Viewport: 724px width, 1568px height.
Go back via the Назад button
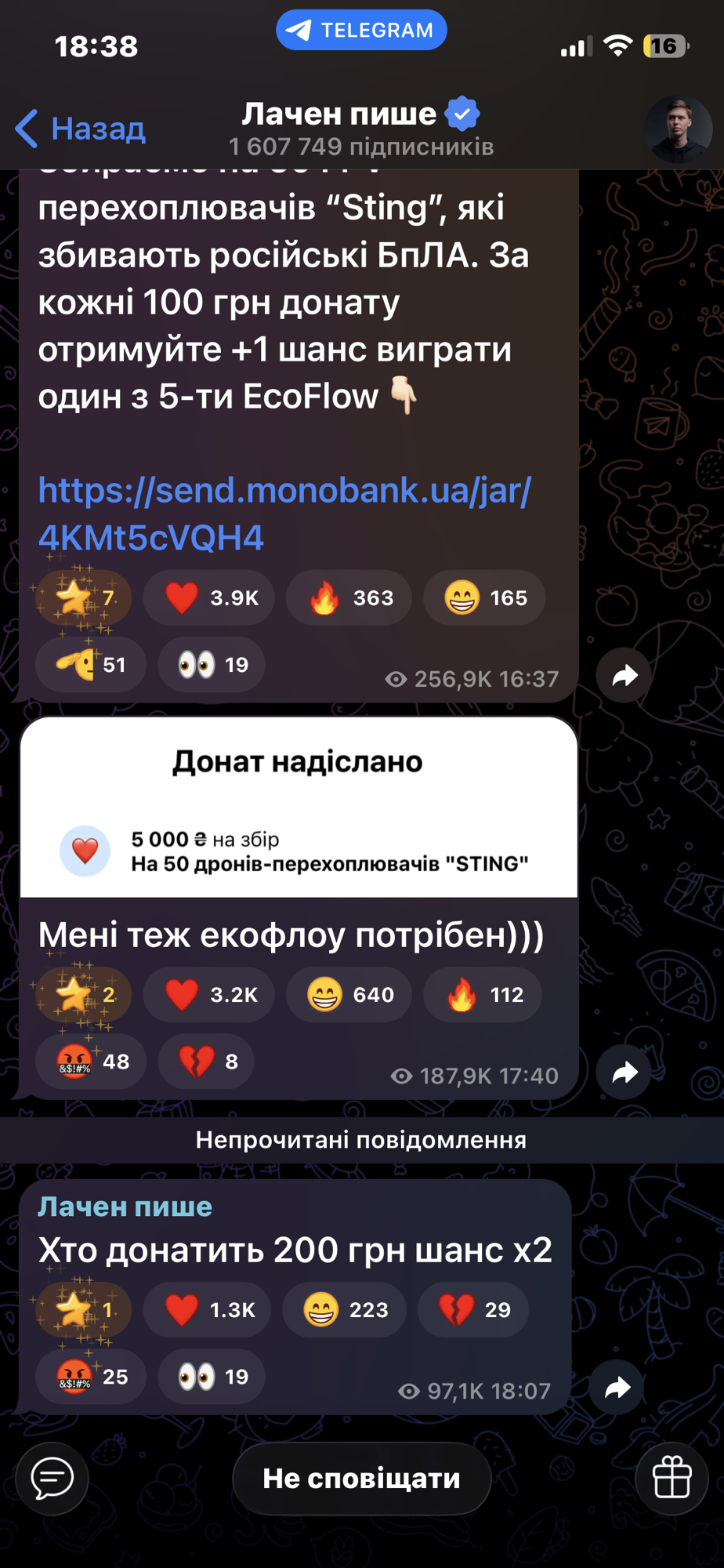[81, 128]
